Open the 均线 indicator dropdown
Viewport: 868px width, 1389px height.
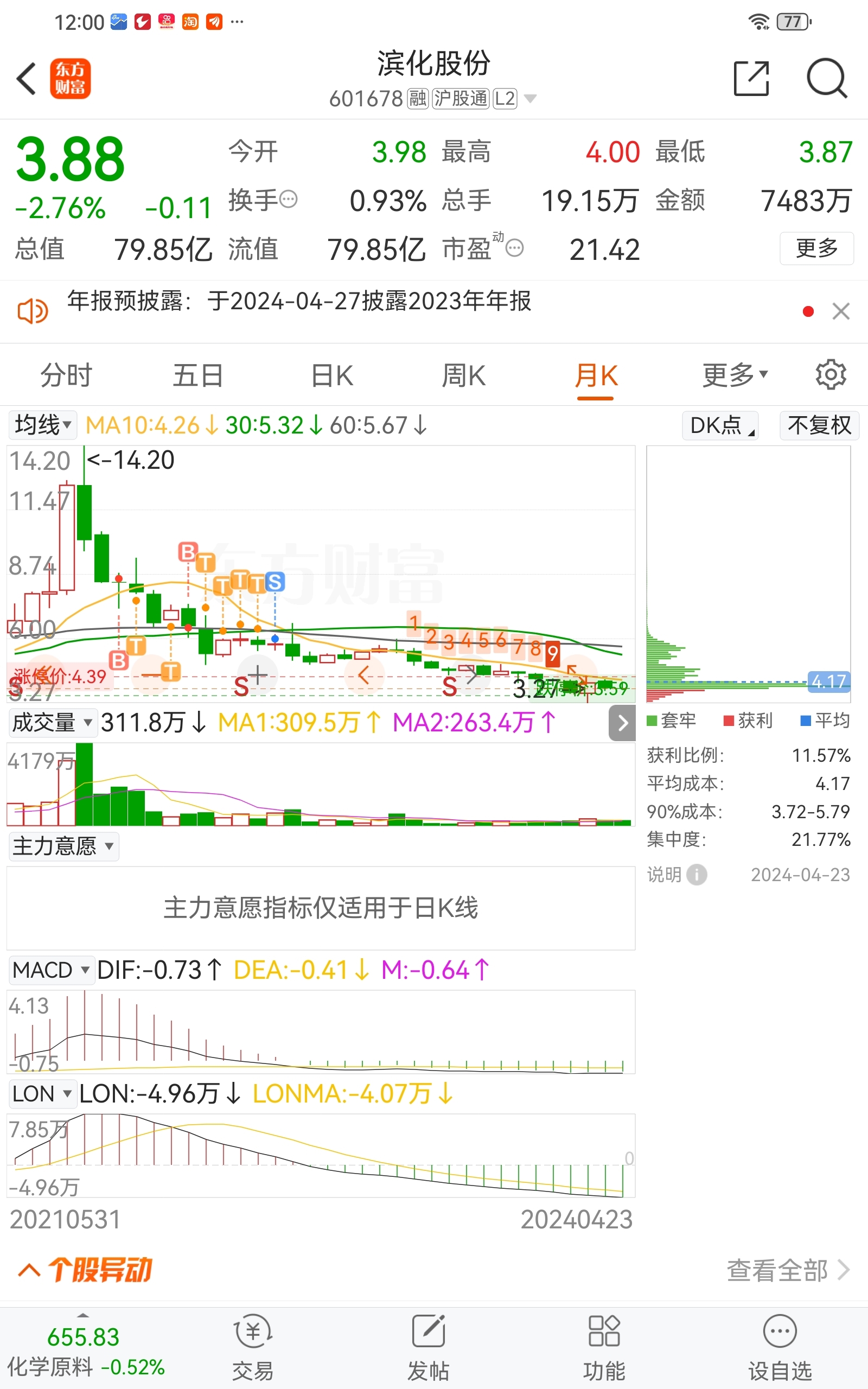[43, 425]
